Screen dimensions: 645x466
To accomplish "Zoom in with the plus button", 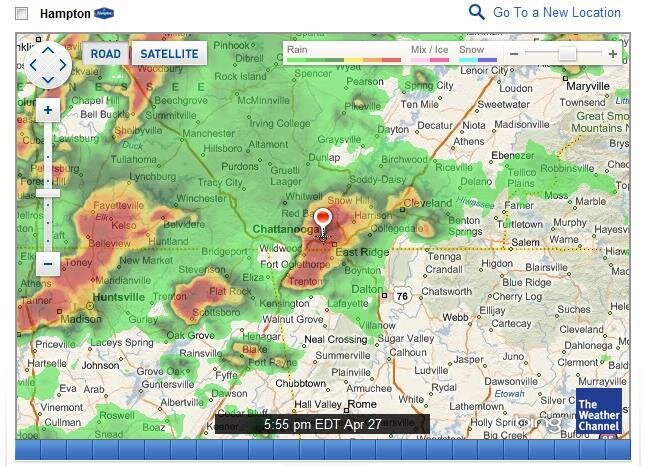I will coord(48,110).
